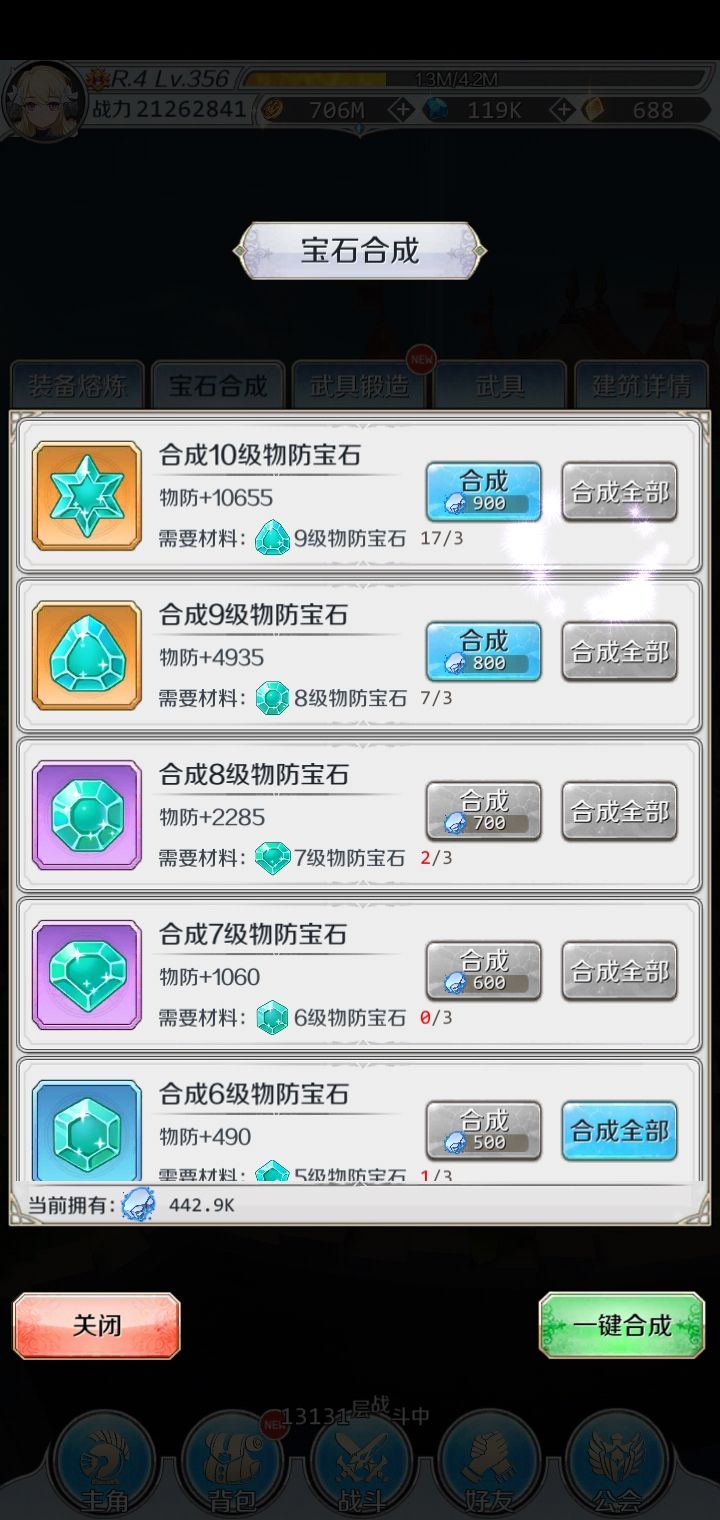Open the 武具锻造 tab
The width and height of the screenshot is (720, 1520).
360,385
